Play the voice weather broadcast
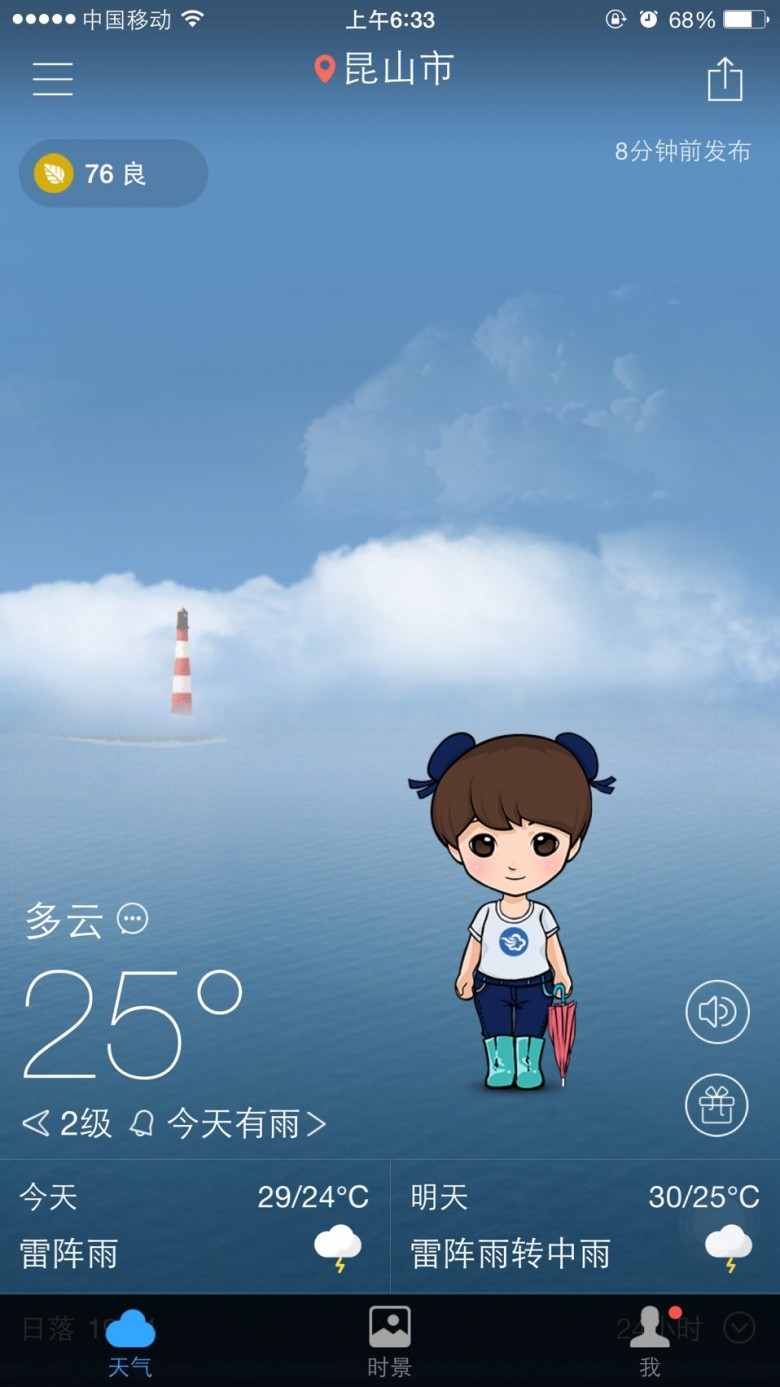This screenshot has width=780, height=1387. (x=717, y=1012)
